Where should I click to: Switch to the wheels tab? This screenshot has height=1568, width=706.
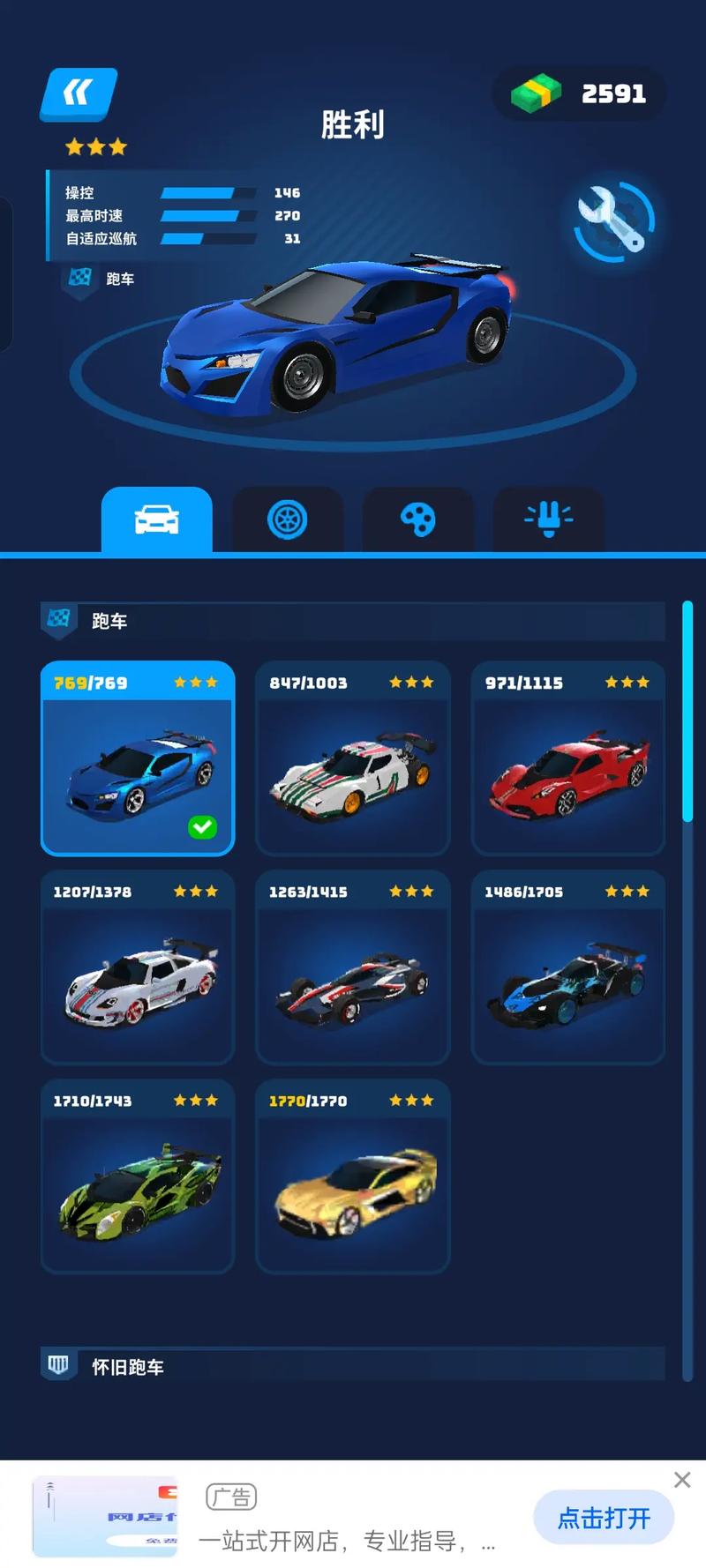coord(288,519)
